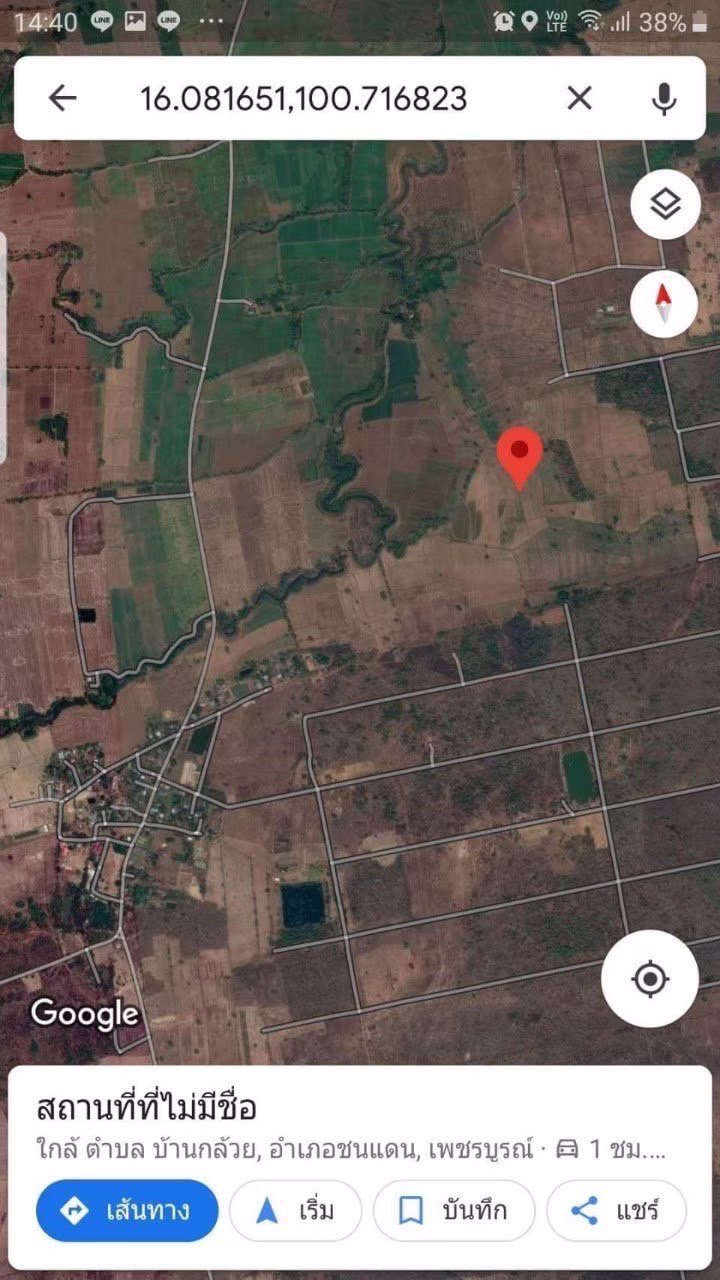Start navigation with the เริ่ม button
720x1280 pixels.
tap(295, 1211)
